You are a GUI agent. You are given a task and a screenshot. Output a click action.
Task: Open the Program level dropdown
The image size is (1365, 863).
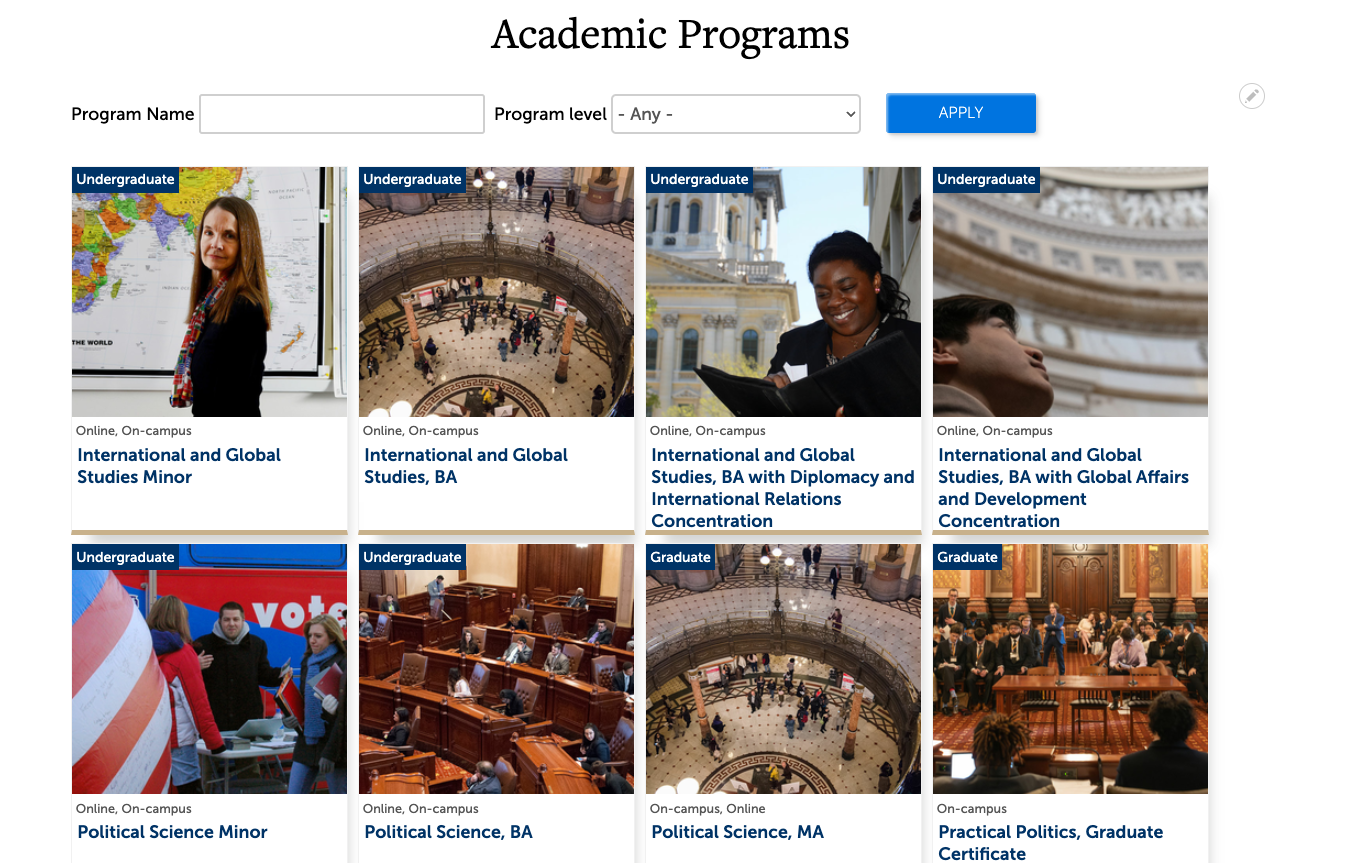[736, 114]
